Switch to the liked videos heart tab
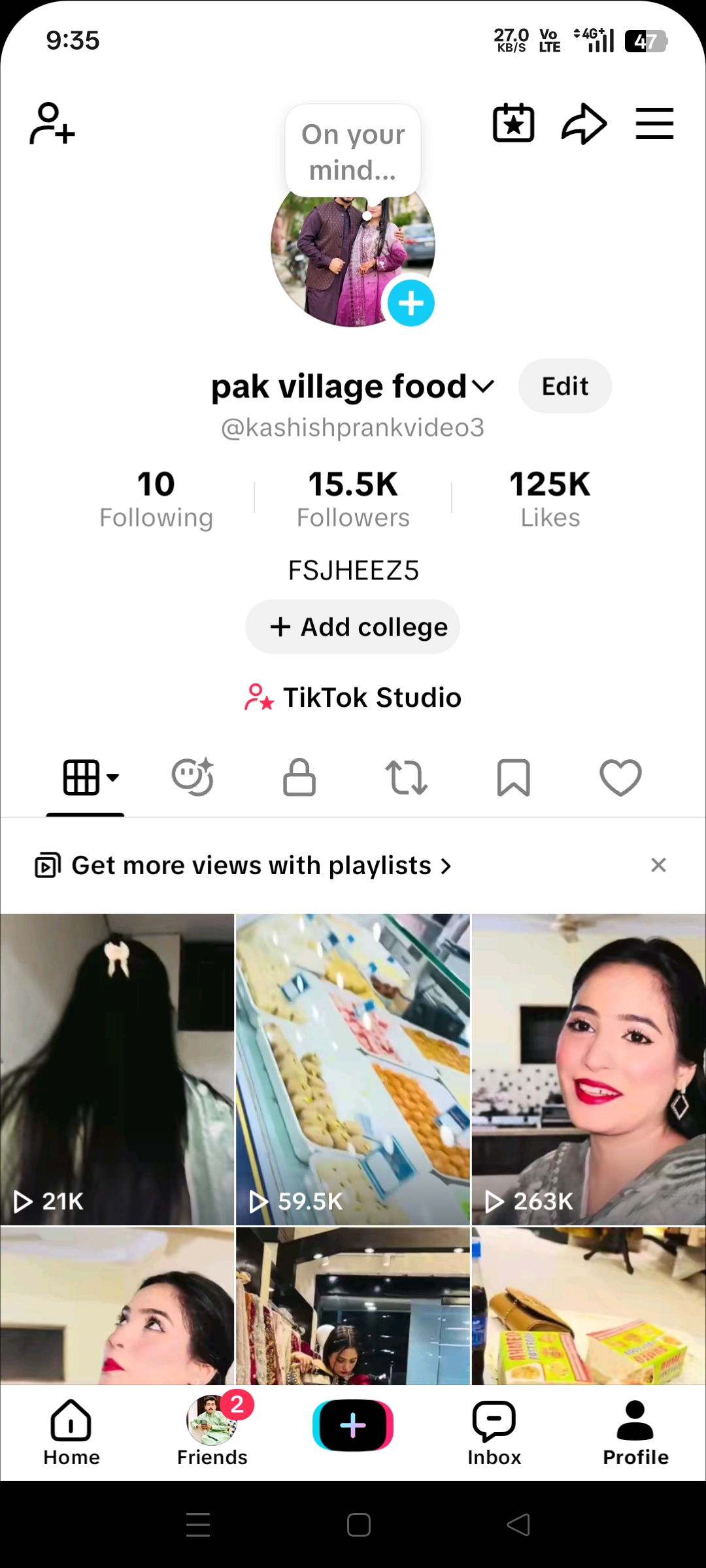706x1568 pixels. coord(621,777)
